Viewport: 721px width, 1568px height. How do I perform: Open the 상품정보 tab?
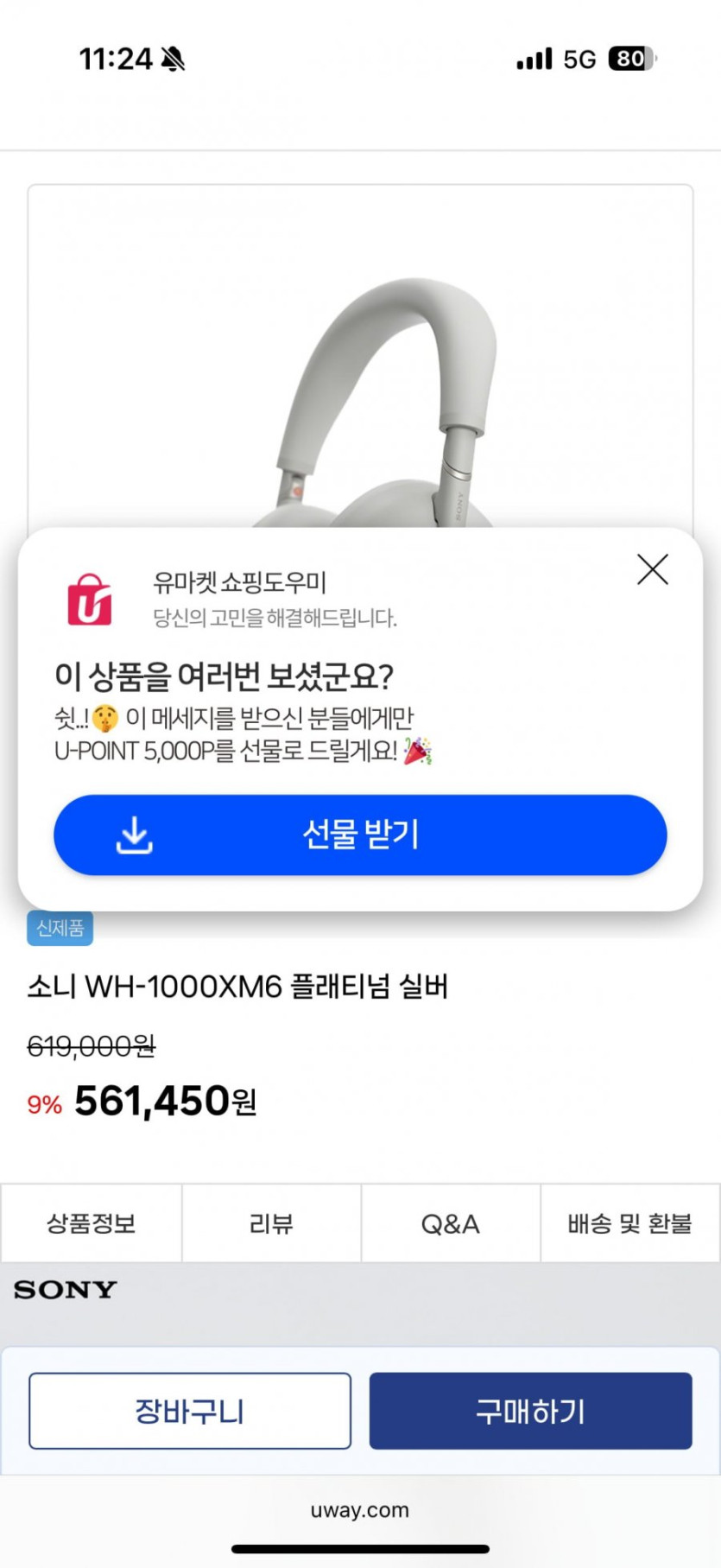[x=91, y=1223]
